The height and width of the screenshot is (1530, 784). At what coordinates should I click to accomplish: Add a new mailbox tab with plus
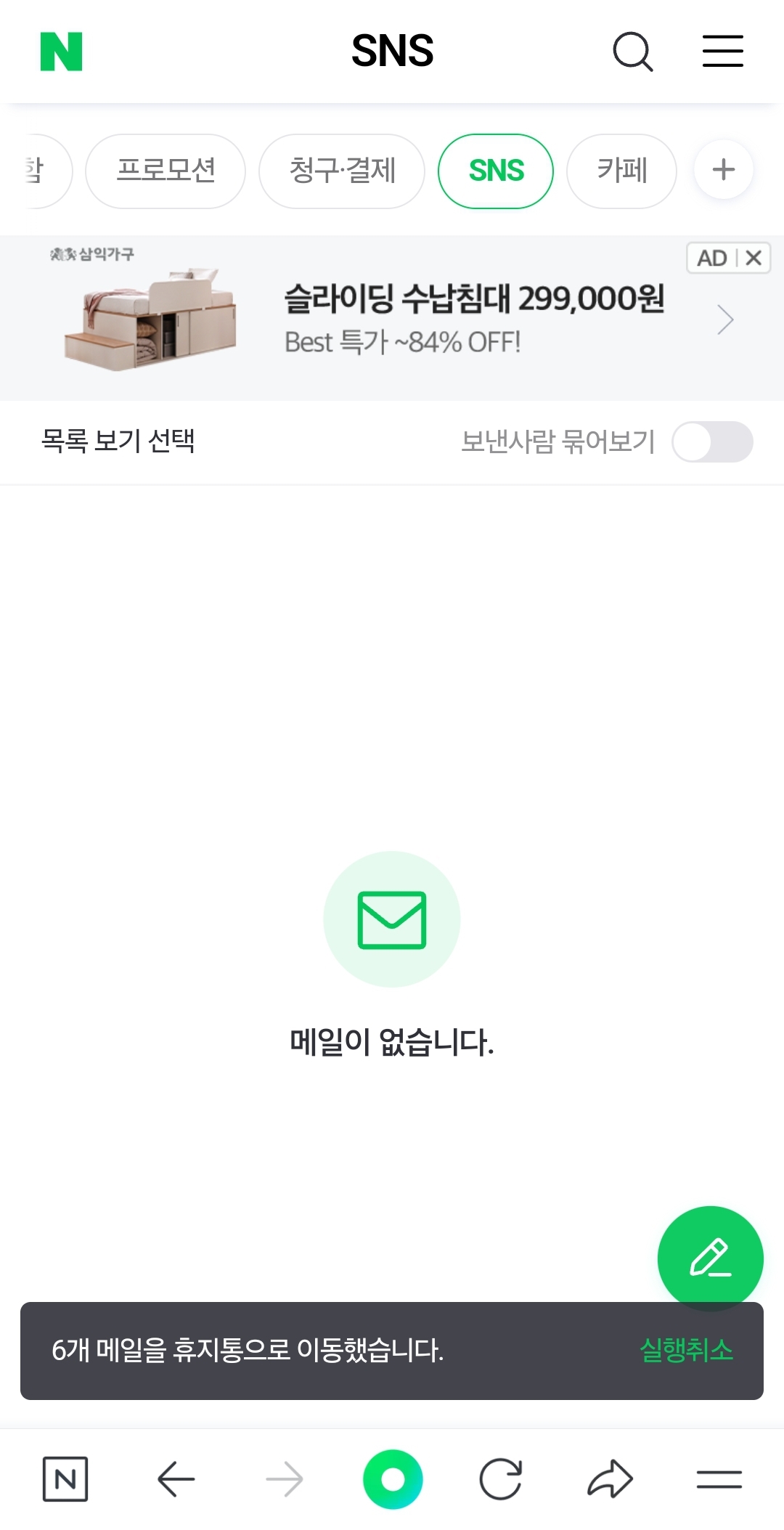coord(723,170)
